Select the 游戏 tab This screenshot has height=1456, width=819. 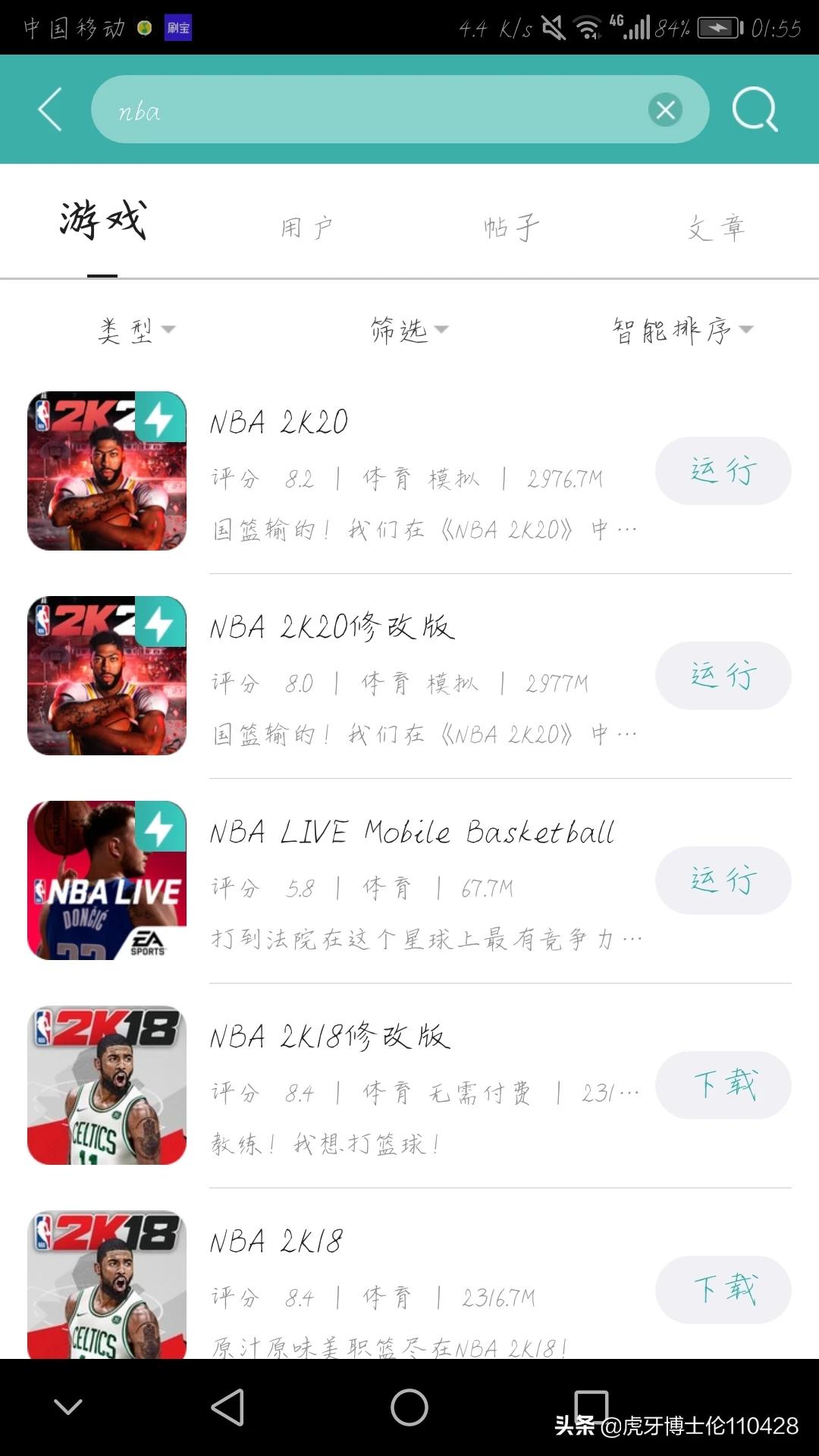(x=102, y=221)
